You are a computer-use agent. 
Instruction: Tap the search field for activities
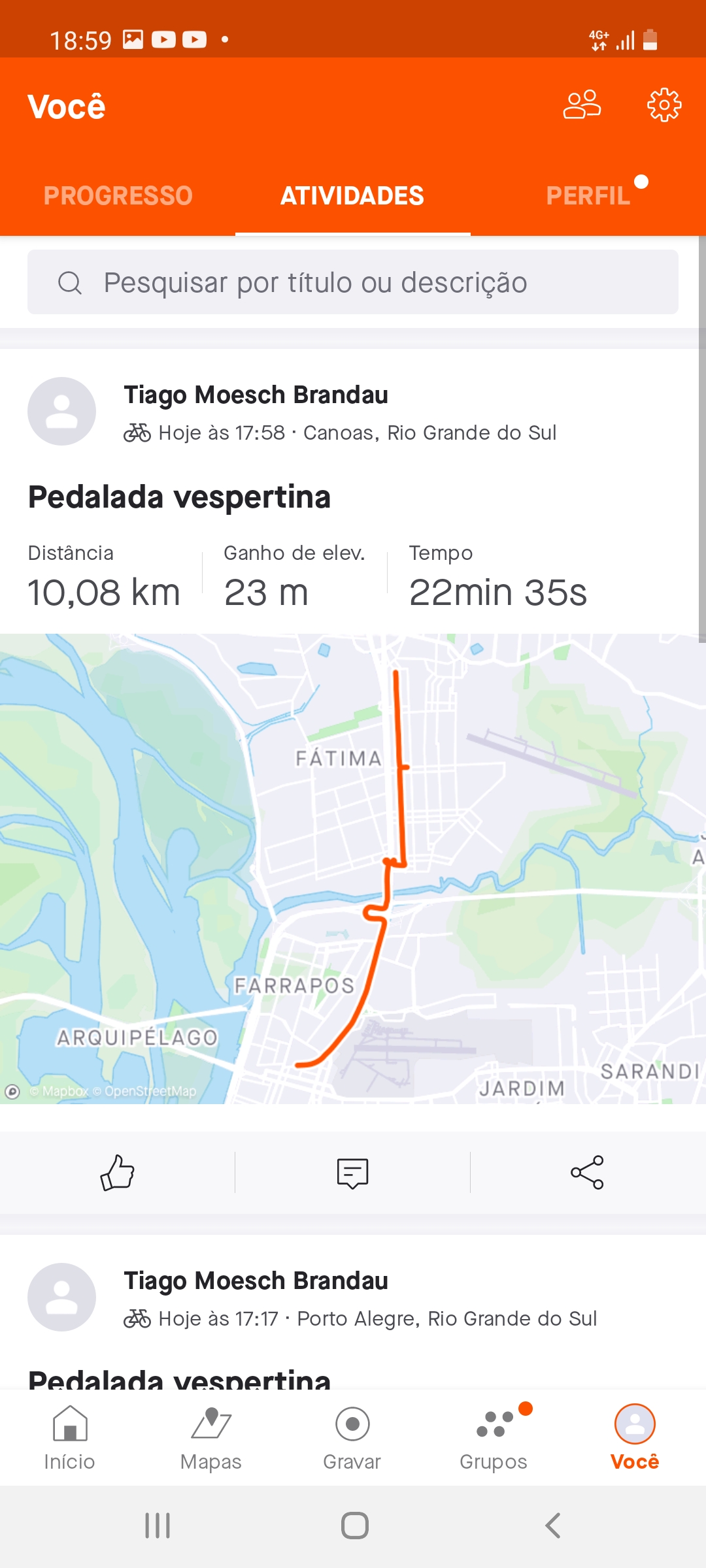tap(353, 282)
